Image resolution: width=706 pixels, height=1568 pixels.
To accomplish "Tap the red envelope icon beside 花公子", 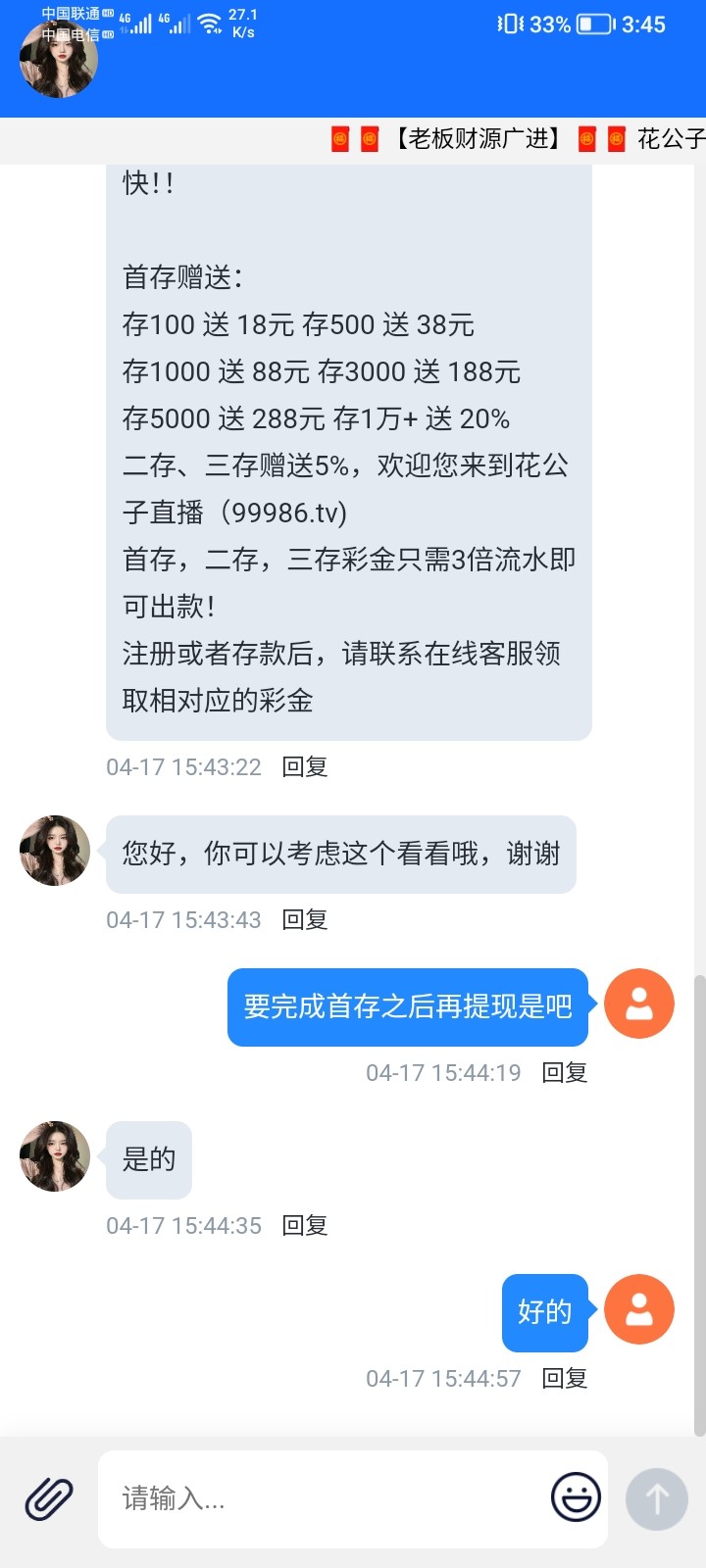I will 618,139.
